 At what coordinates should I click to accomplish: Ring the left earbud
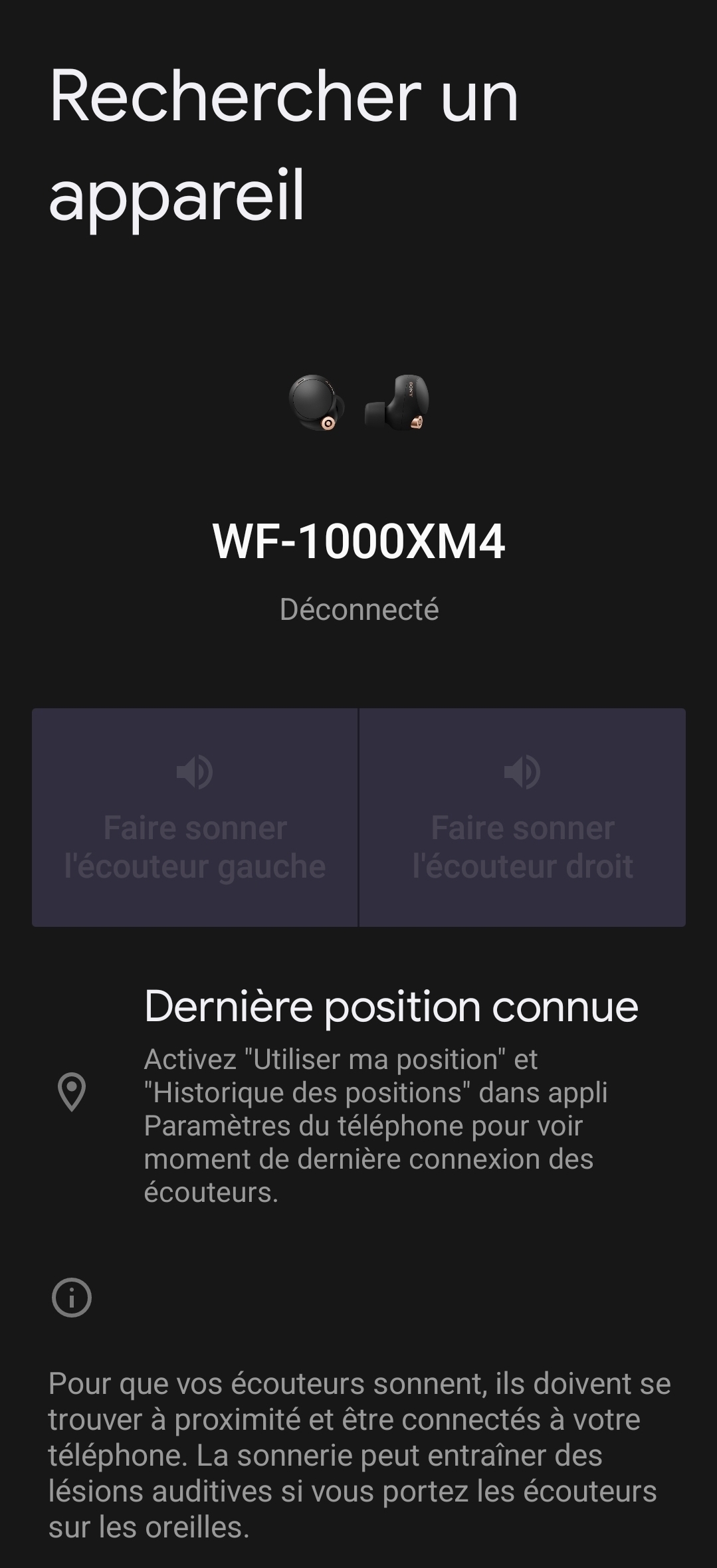(x=195, y=817)
